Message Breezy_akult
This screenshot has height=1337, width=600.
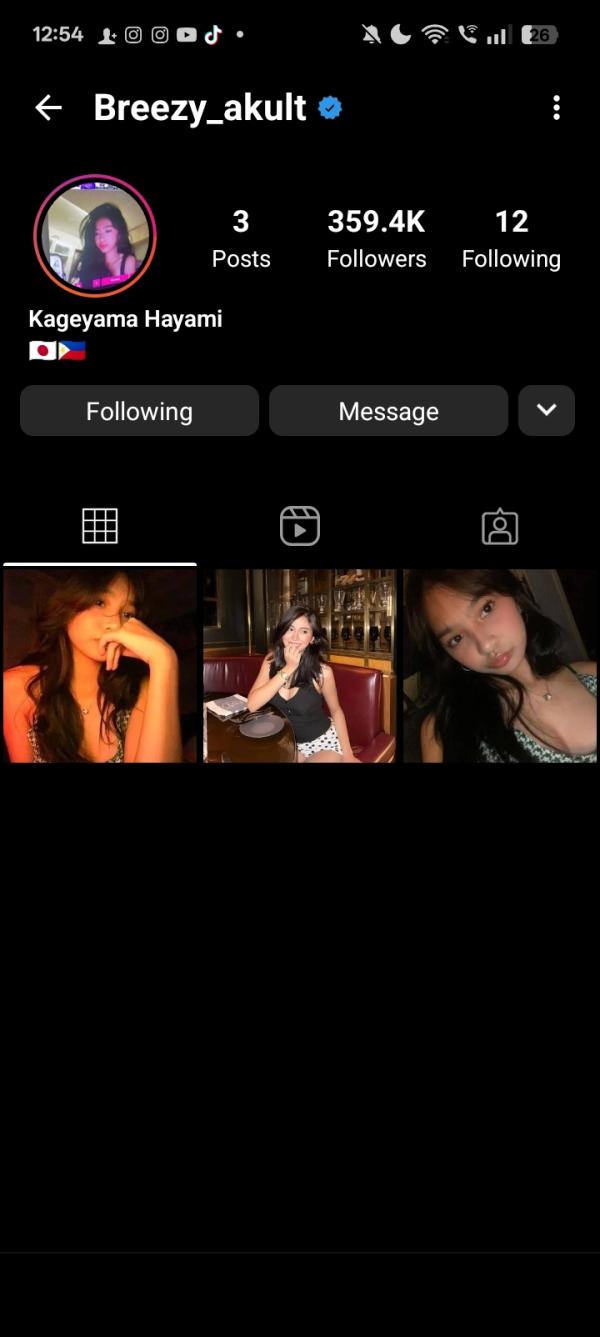point(388,411)
